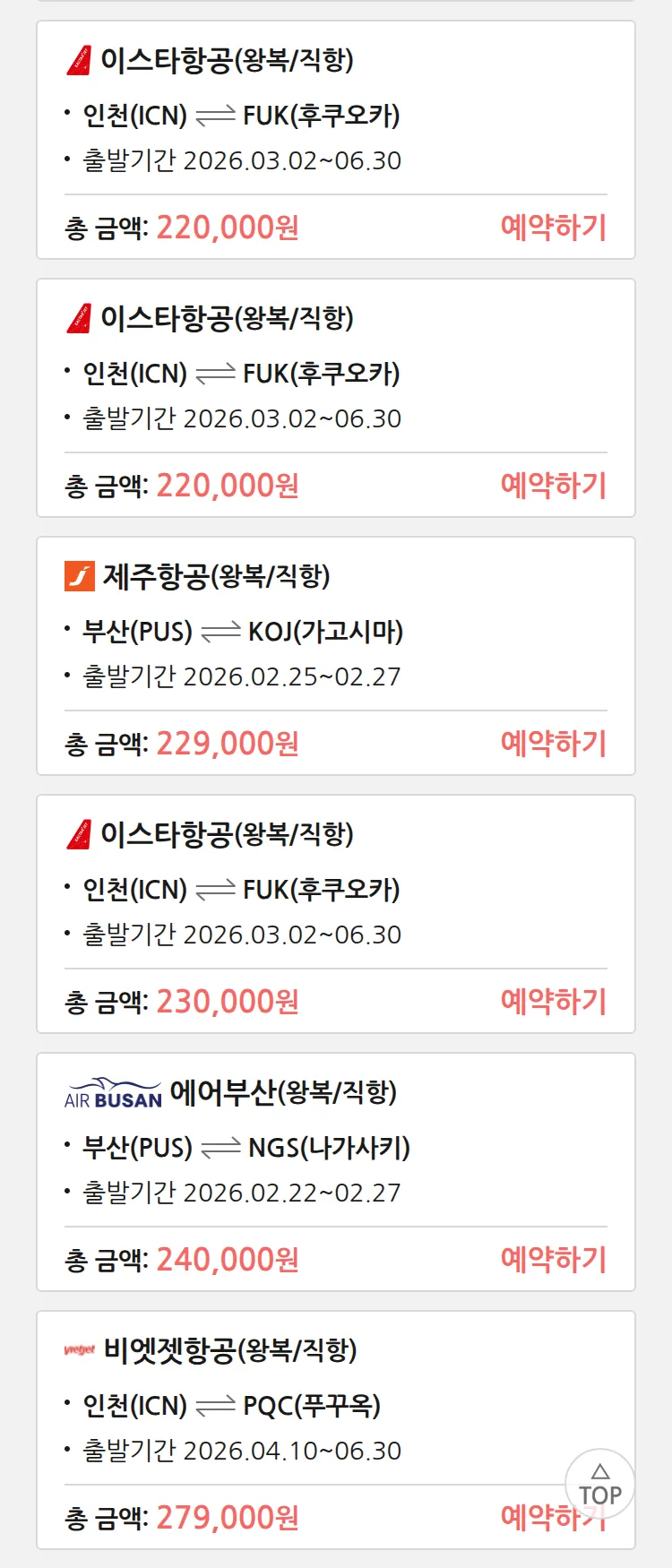The height and width of the screenshot is (1568, 672).
Task: Jump to top with the TOP button
Action: point(599,1484)
